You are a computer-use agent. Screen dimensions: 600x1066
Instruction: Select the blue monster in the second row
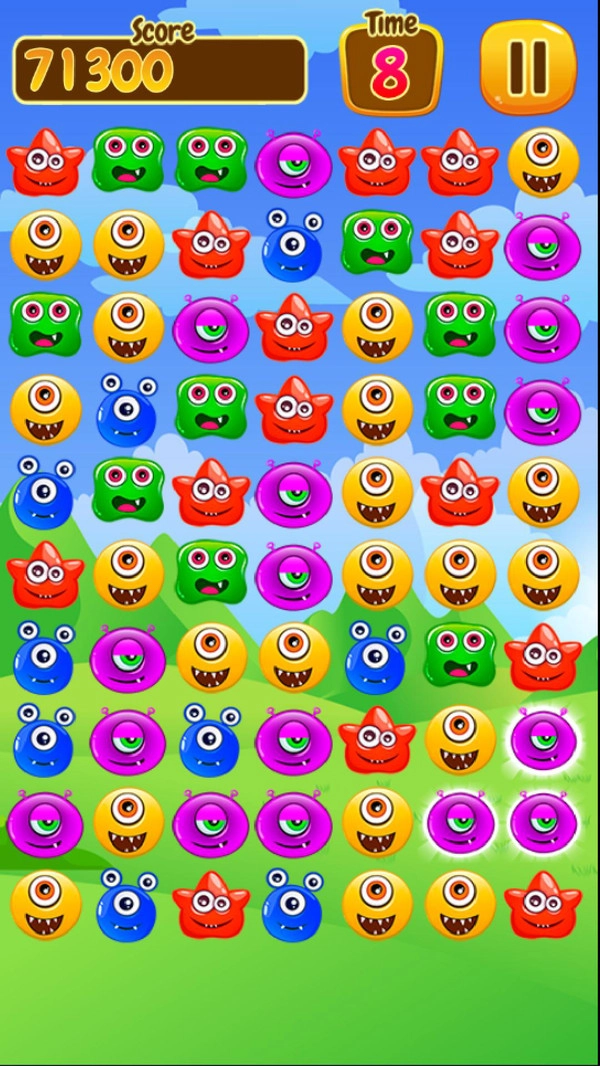pyautogui.click(x=292, y=245)
